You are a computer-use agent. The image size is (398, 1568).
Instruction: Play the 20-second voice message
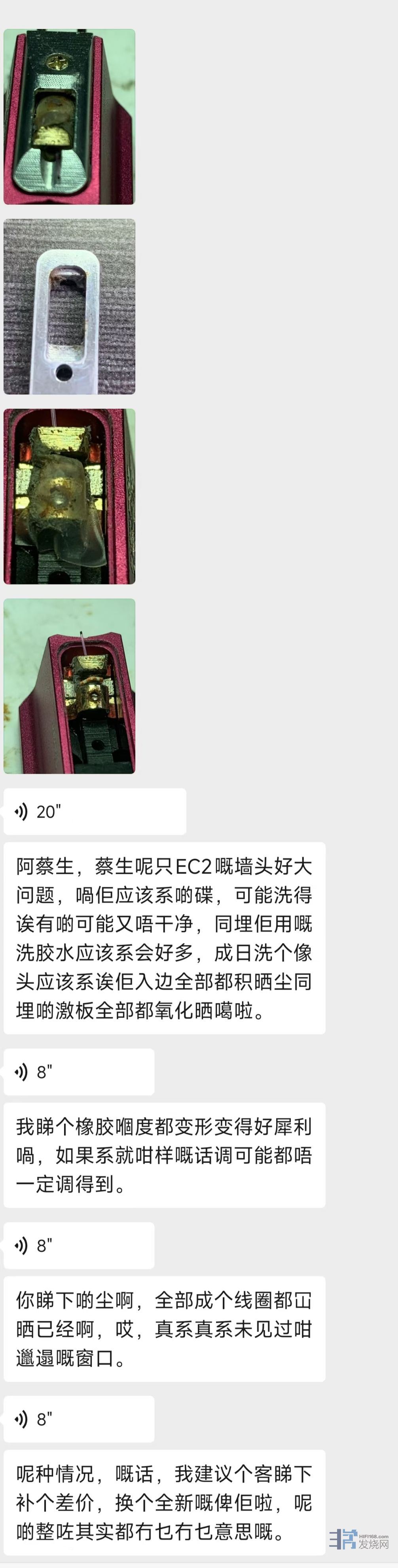[x=94, y=811]
